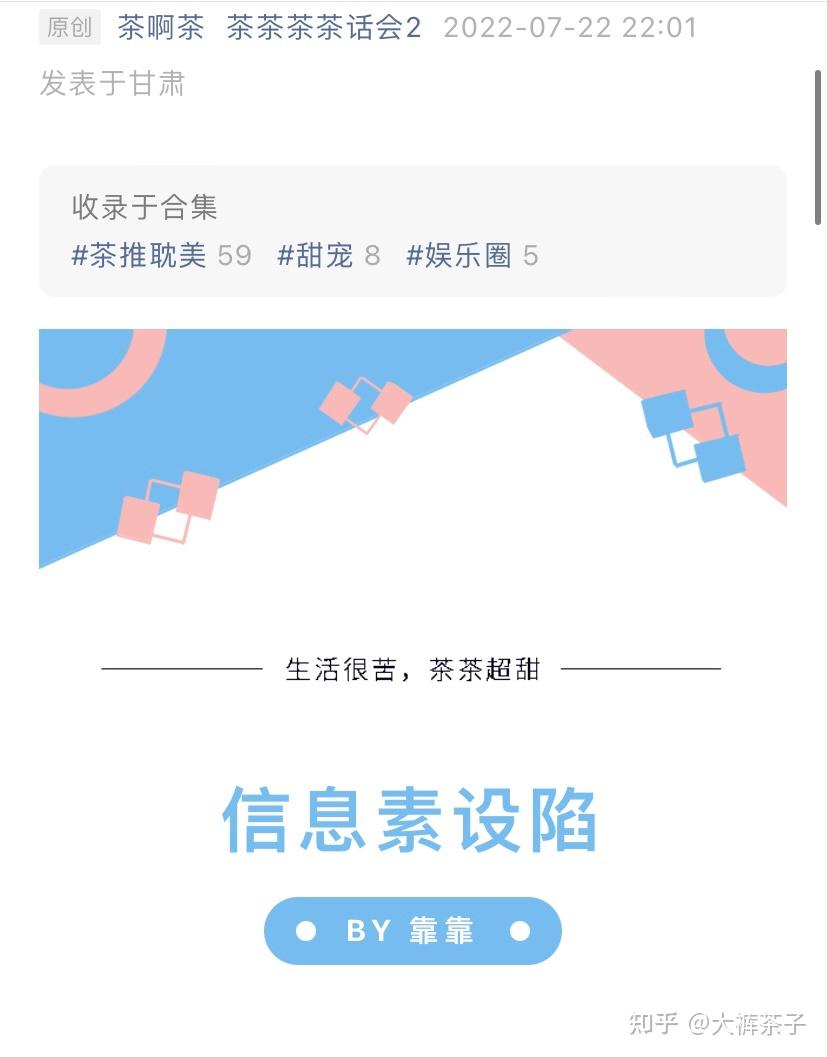Open the #茶推耽美 topic tag
Screen dimensions: 827x1057
point(138,256)
